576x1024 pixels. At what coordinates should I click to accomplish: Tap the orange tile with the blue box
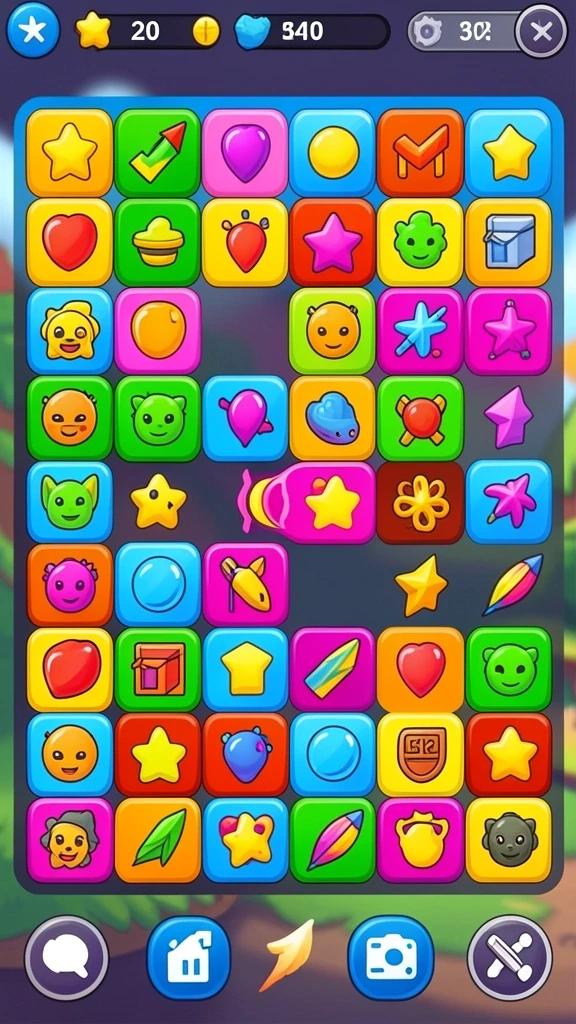pos(508,242)
